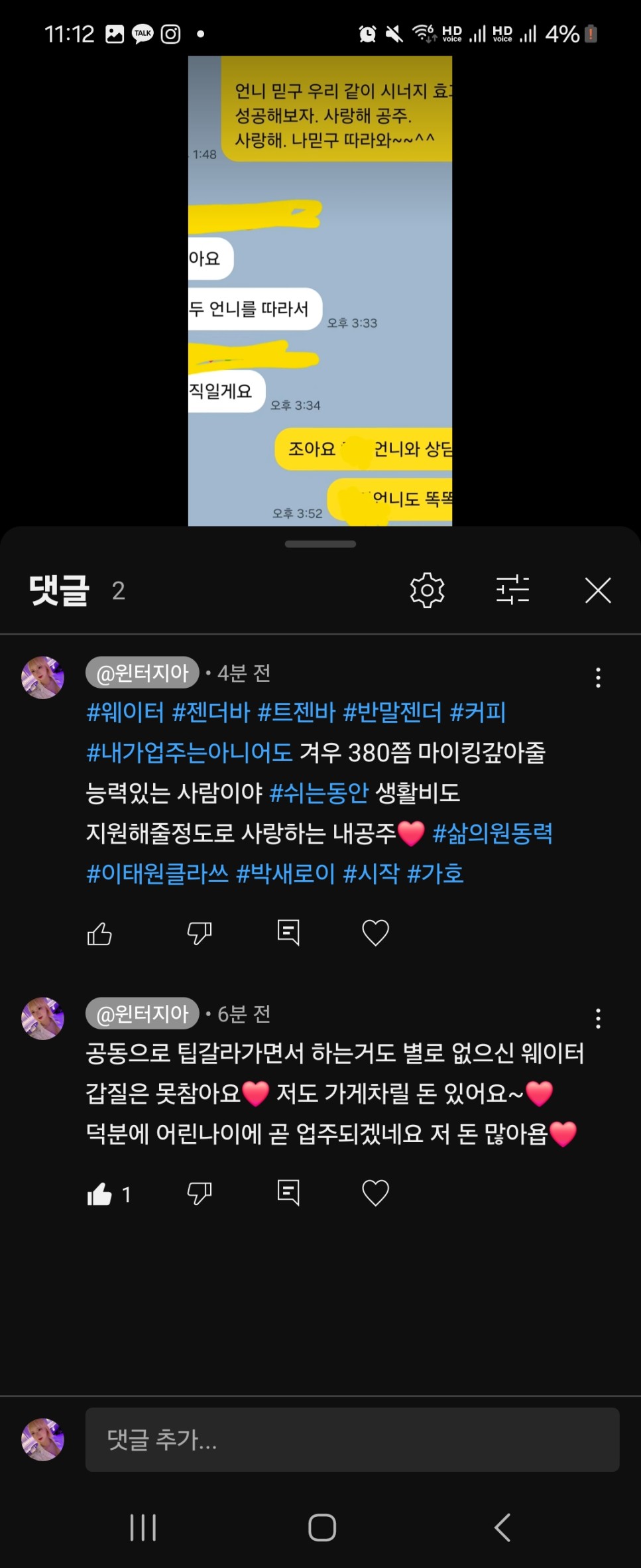Like the 4분 전 comment
The height and width of the screenshot is (1568, 641).
tap(99, 933)
